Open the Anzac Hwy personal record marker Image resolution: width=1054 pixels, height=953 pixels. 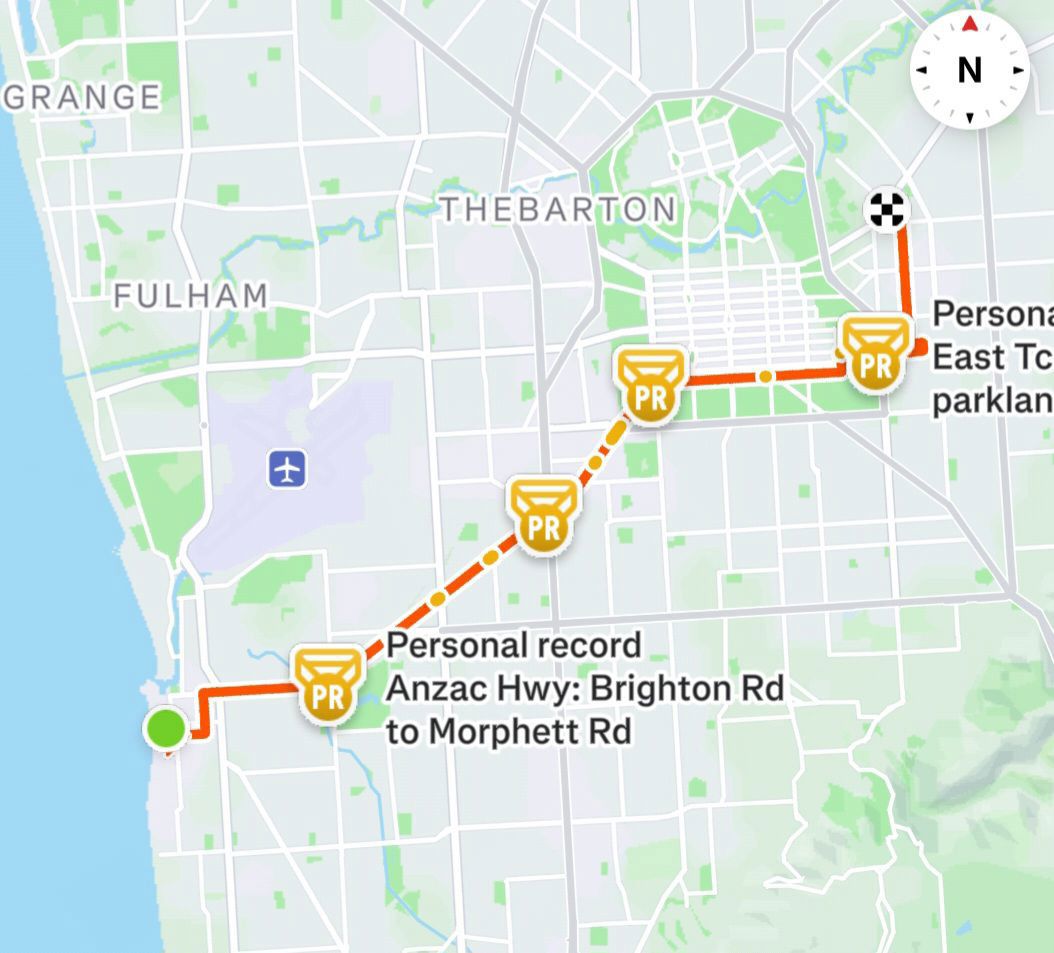pos(327,685)
